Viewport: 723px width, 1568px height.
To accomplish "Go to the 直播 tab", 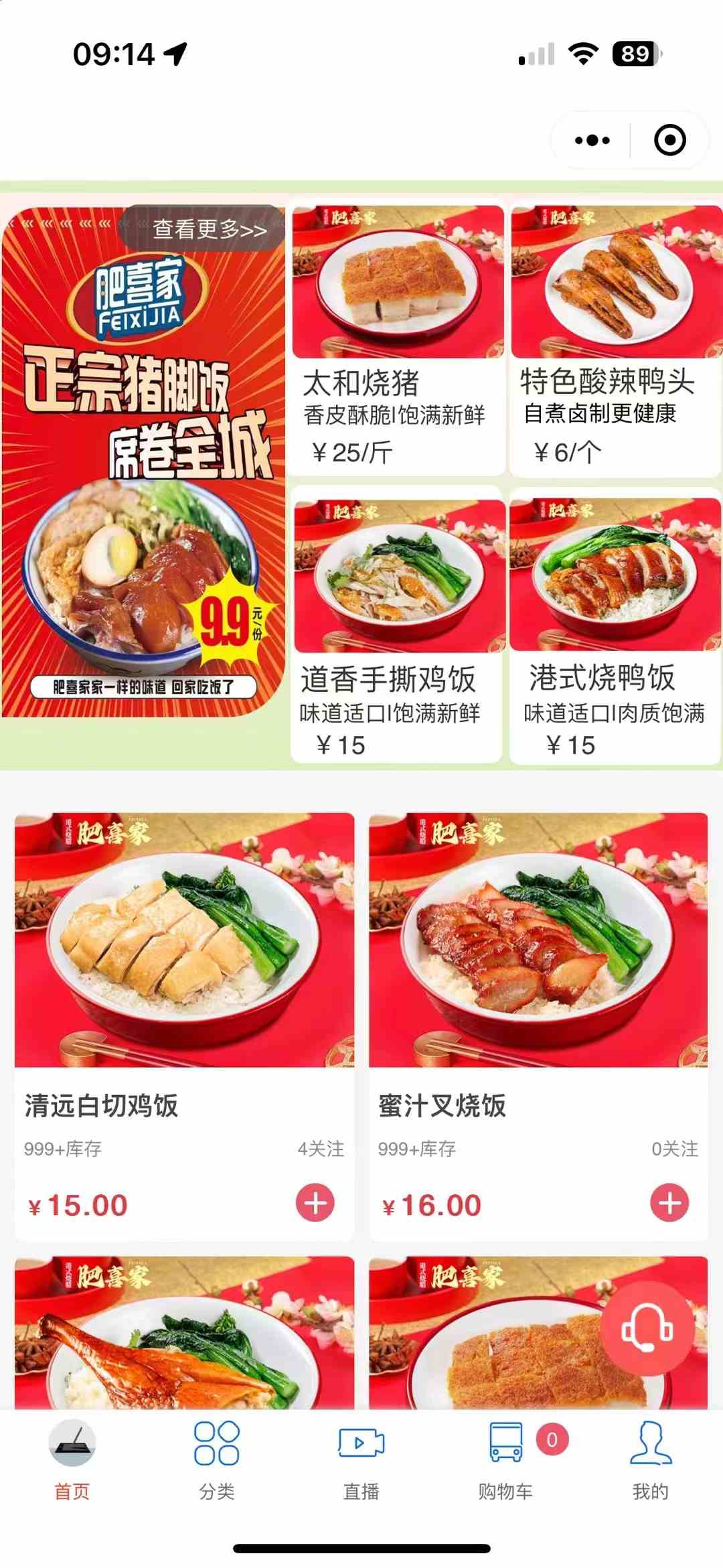I will click(361, 1457).
